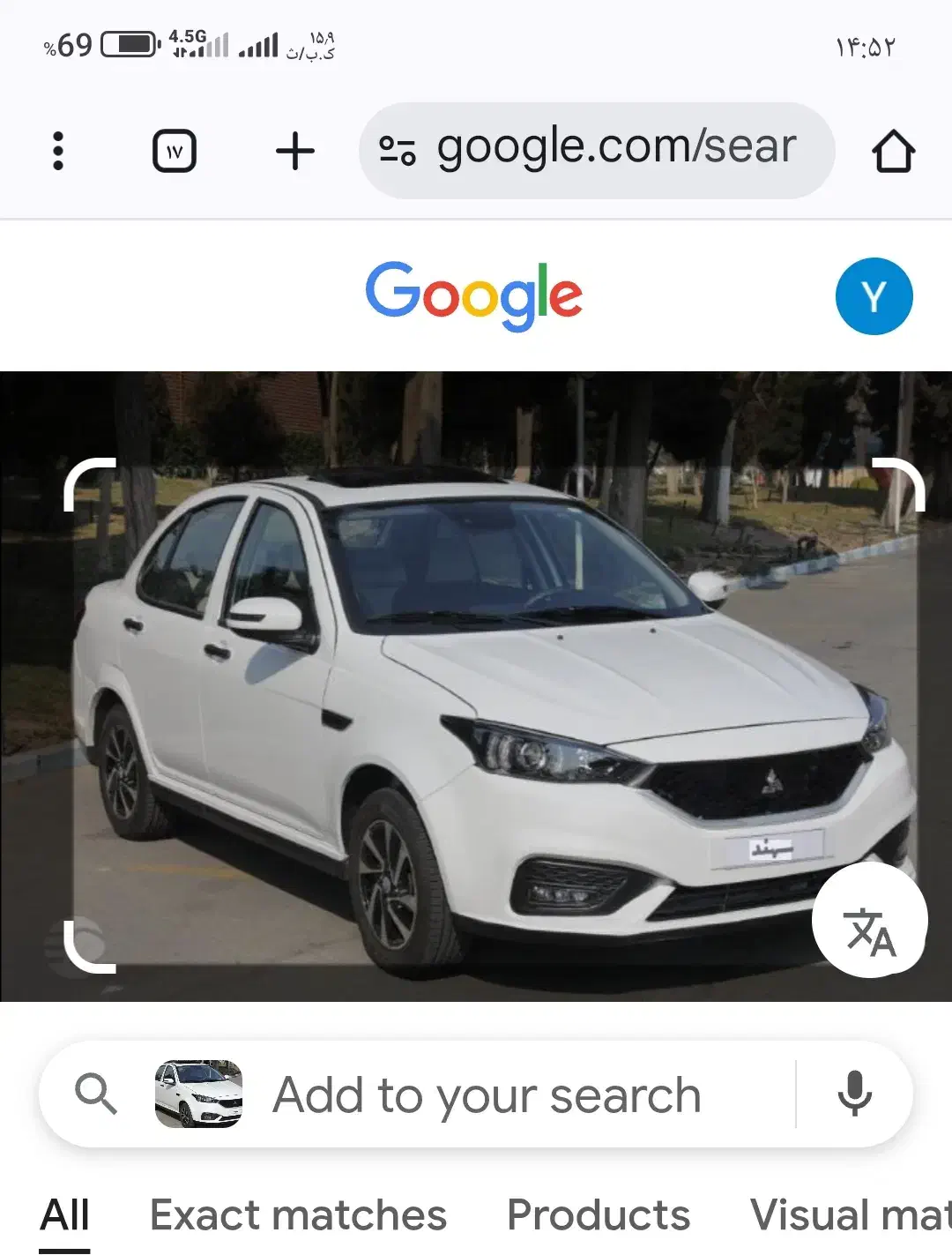
Task: Select the All tab
Action: pos(65,1215)
